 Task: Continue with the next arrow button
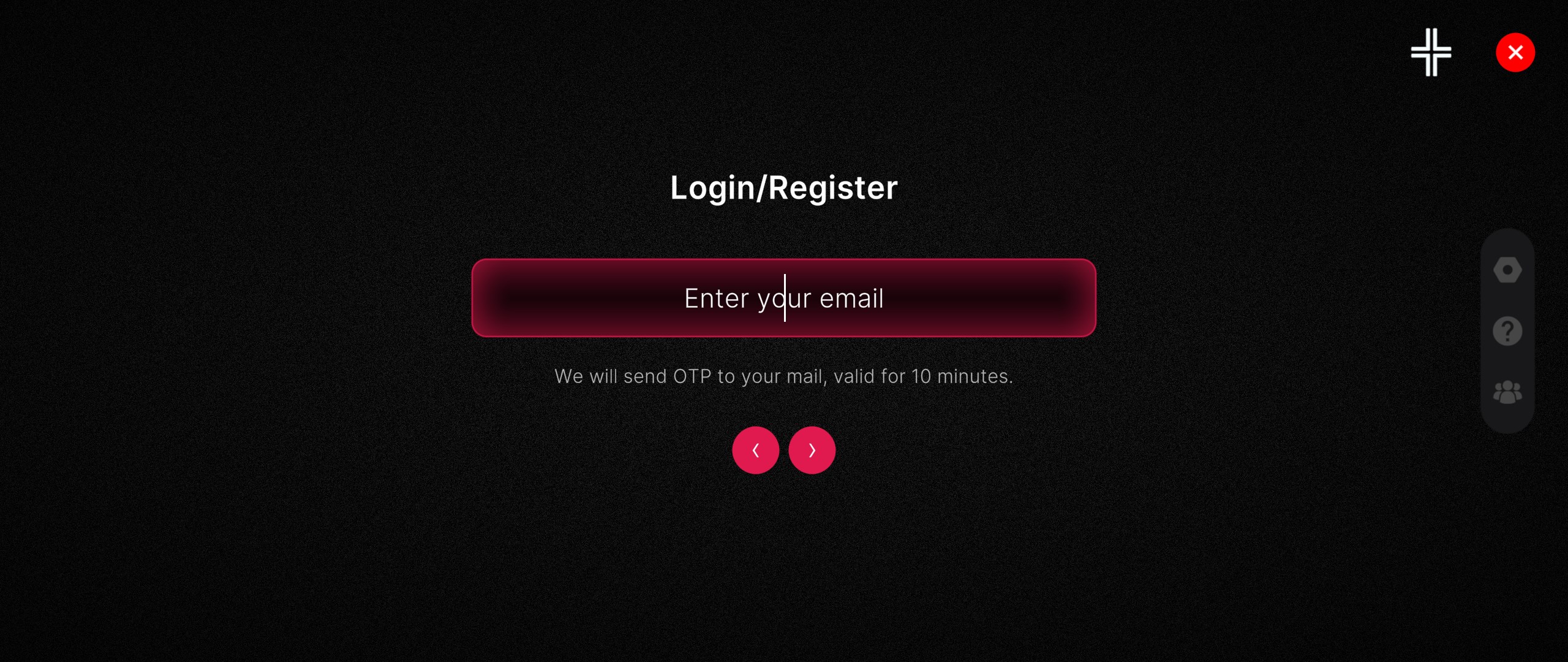(x=812, y=450)
